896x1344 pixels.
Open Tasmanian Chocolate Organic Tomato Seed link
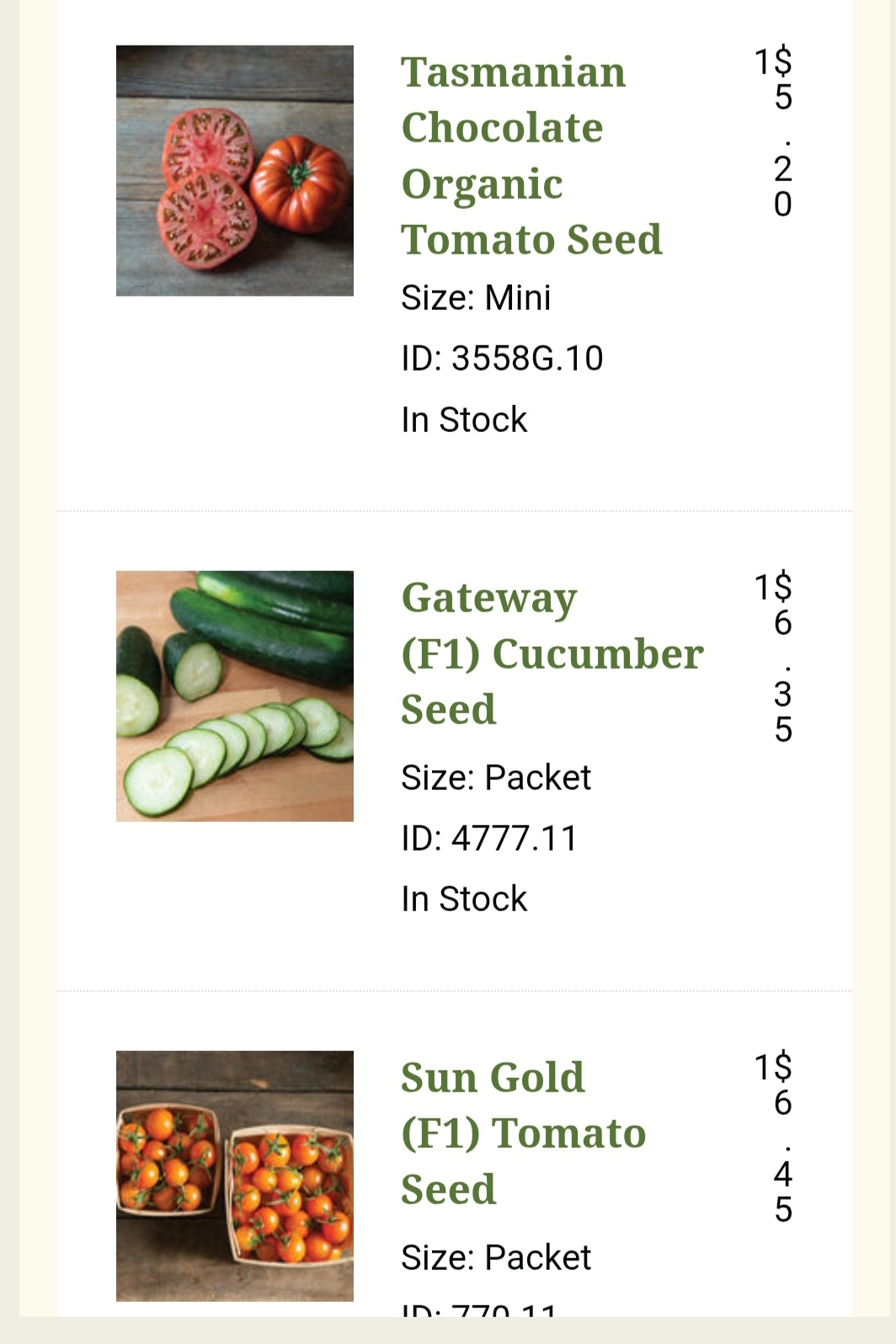[531, 156]
